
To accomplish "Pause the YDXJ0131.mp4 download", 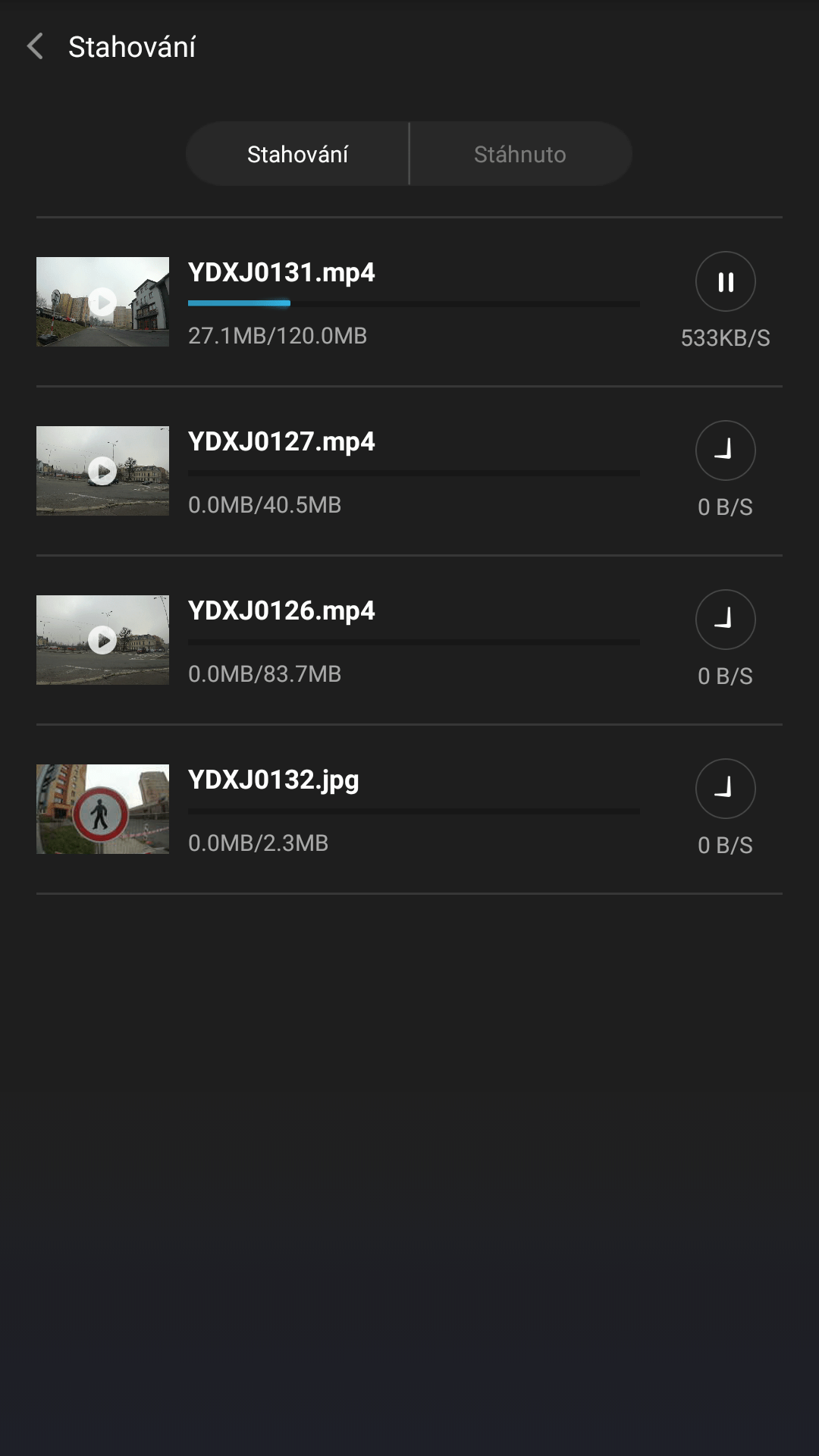I will 725,281.
